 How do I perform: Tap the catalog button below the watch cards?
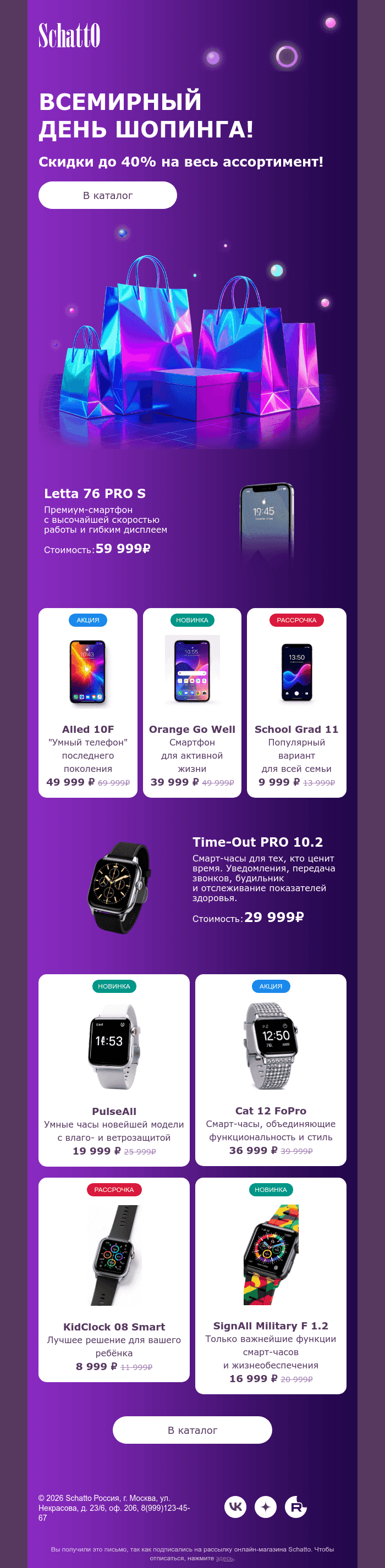click(193, 1430)
